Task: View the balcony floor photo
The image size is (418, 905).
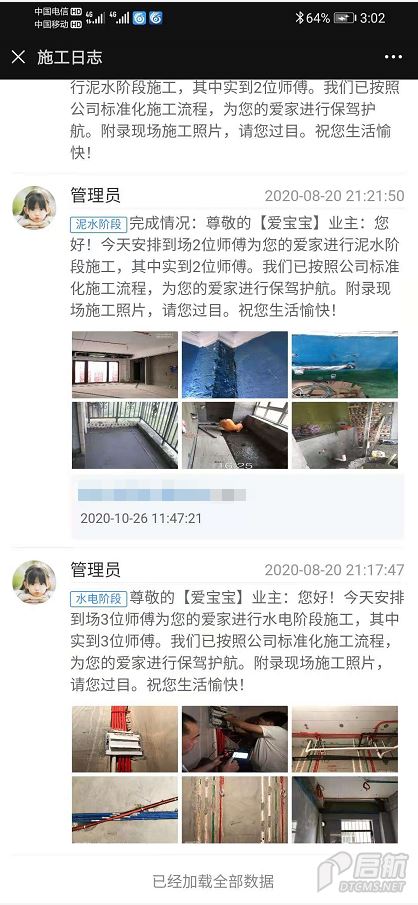Action: pyautogui.click(x=125, y=435)
